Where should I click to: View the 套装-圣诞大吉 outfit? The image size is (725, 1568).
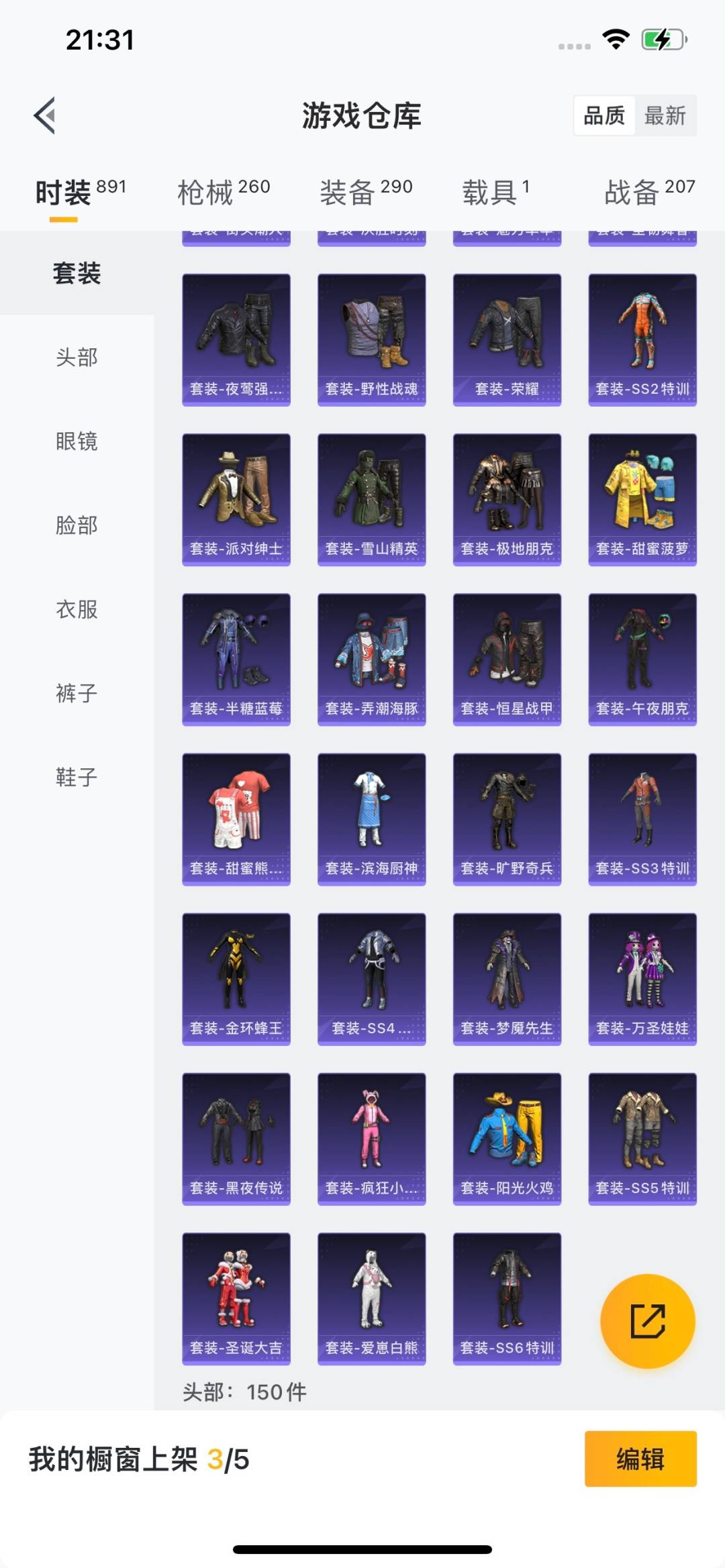[236, 1299]
